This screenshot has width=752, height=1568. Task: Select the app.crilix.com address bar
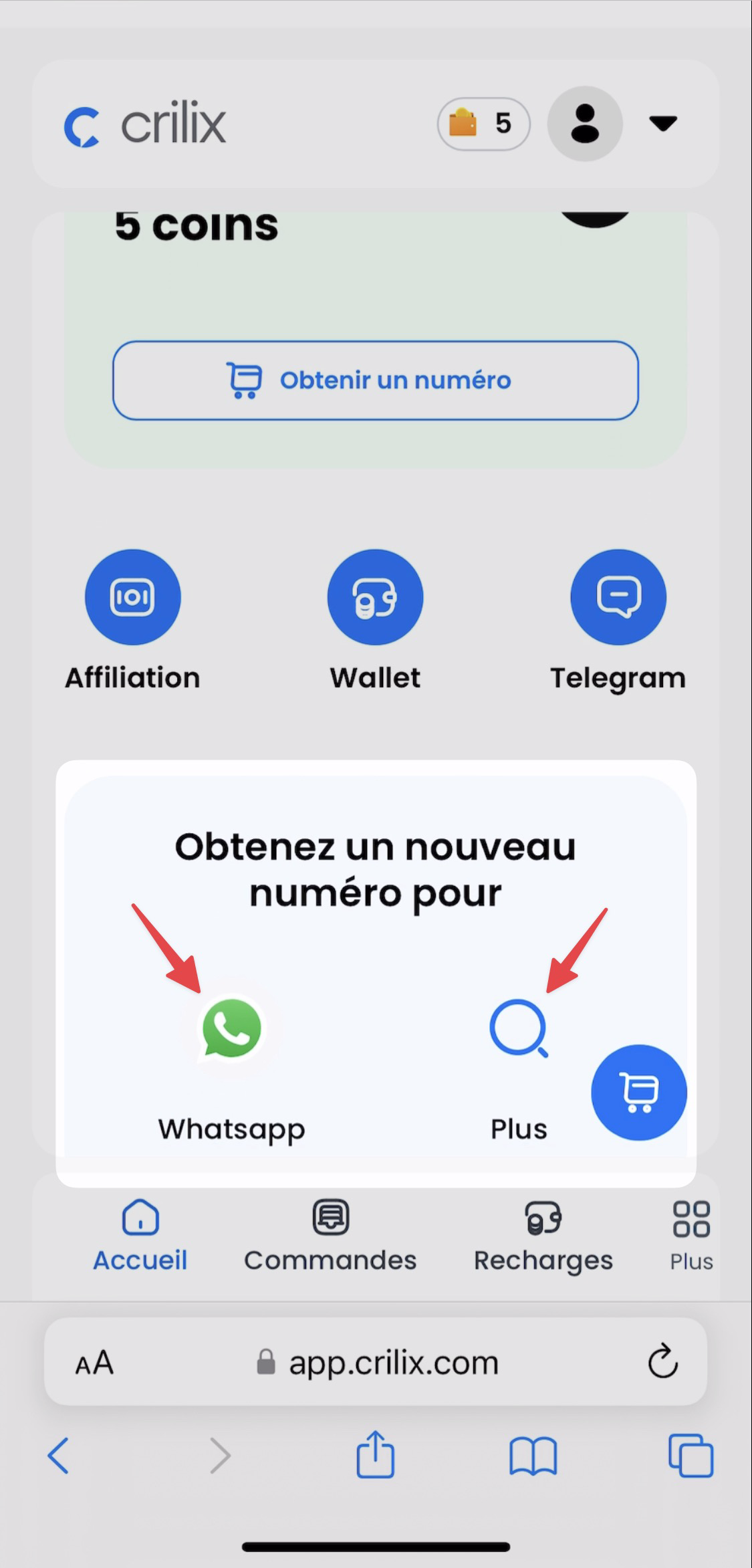click(378, 1362)
